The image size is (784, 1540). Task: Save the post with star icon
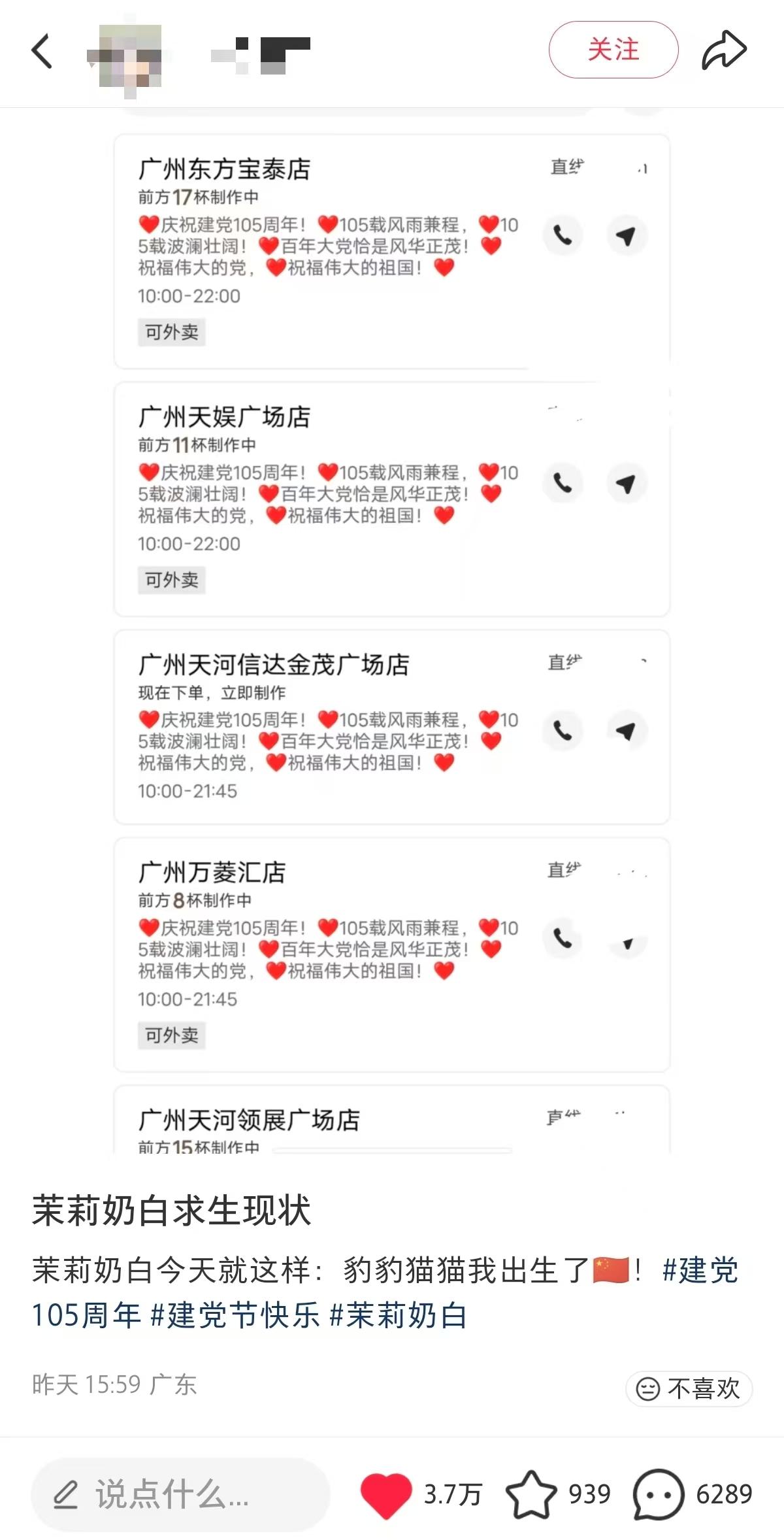[x=531, y=1494]
